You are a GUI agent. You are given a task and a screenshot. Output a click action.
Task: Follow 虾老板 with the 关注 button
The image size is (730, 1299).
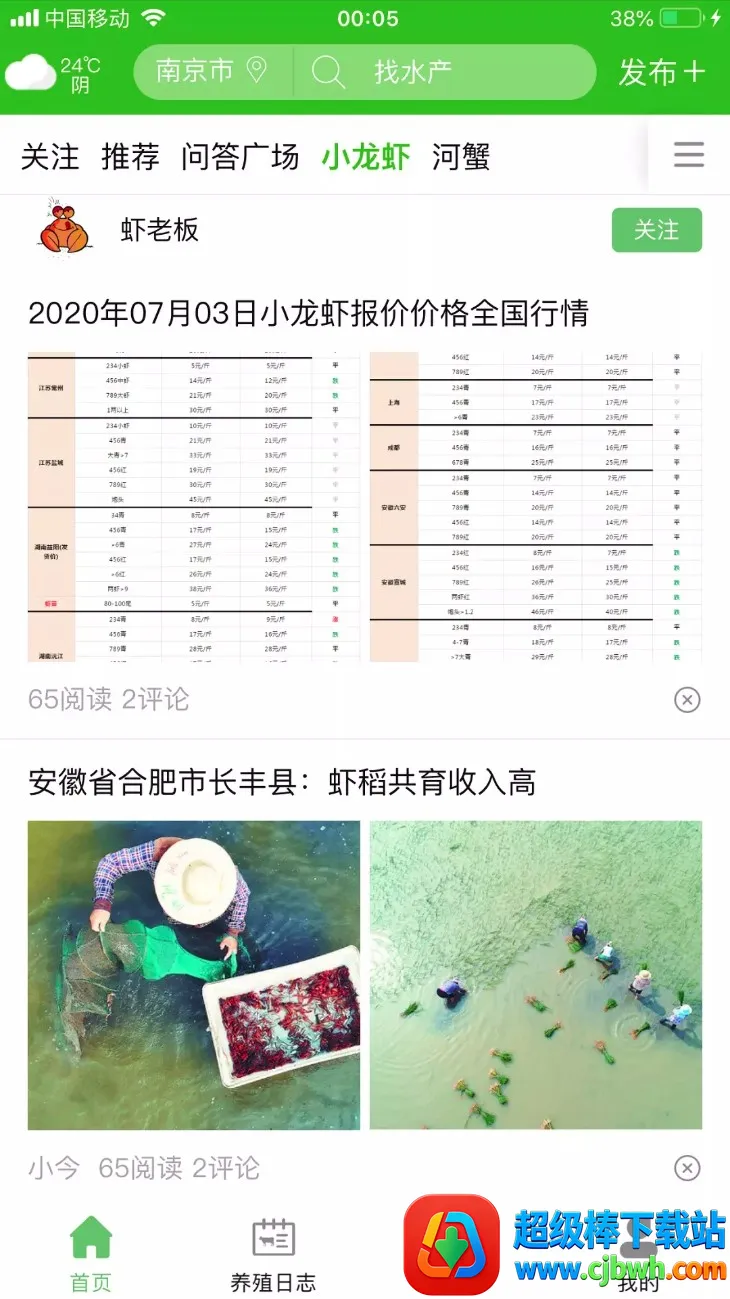point(656,230)
